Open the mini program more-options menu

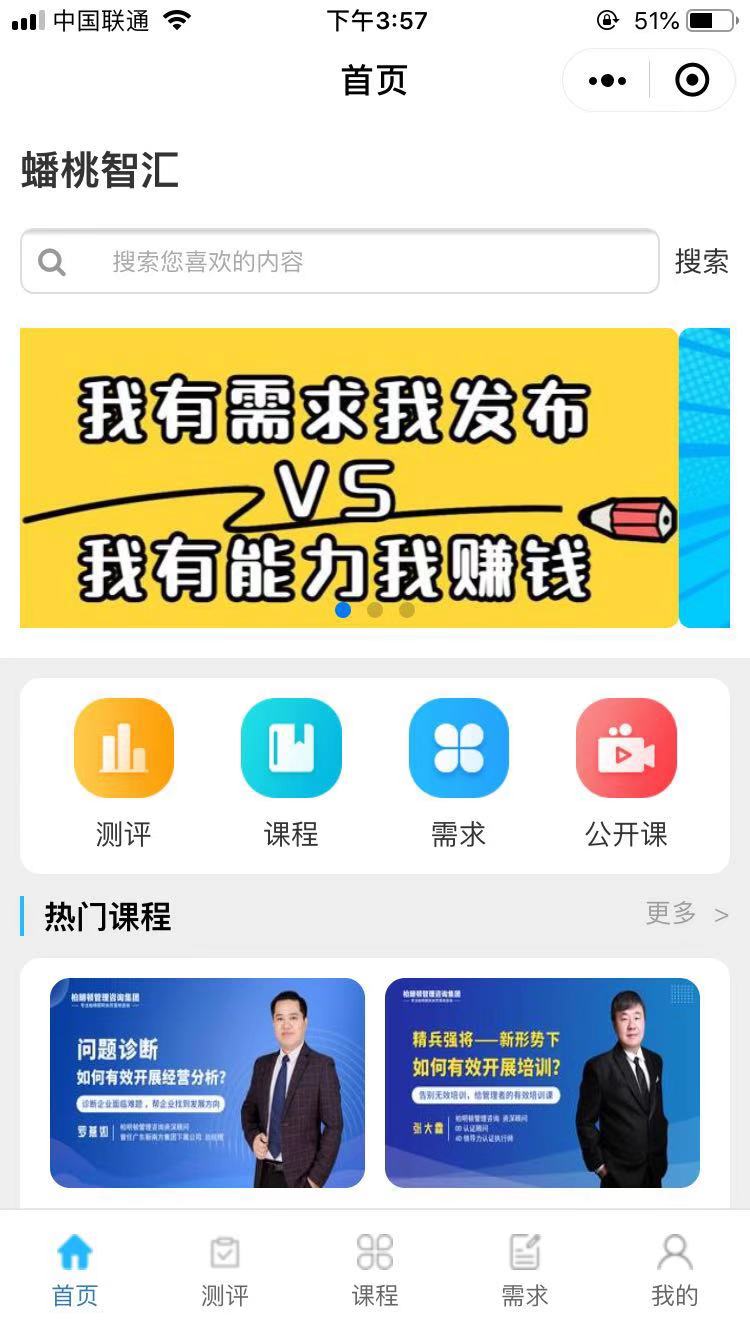(x=607, y=81)
